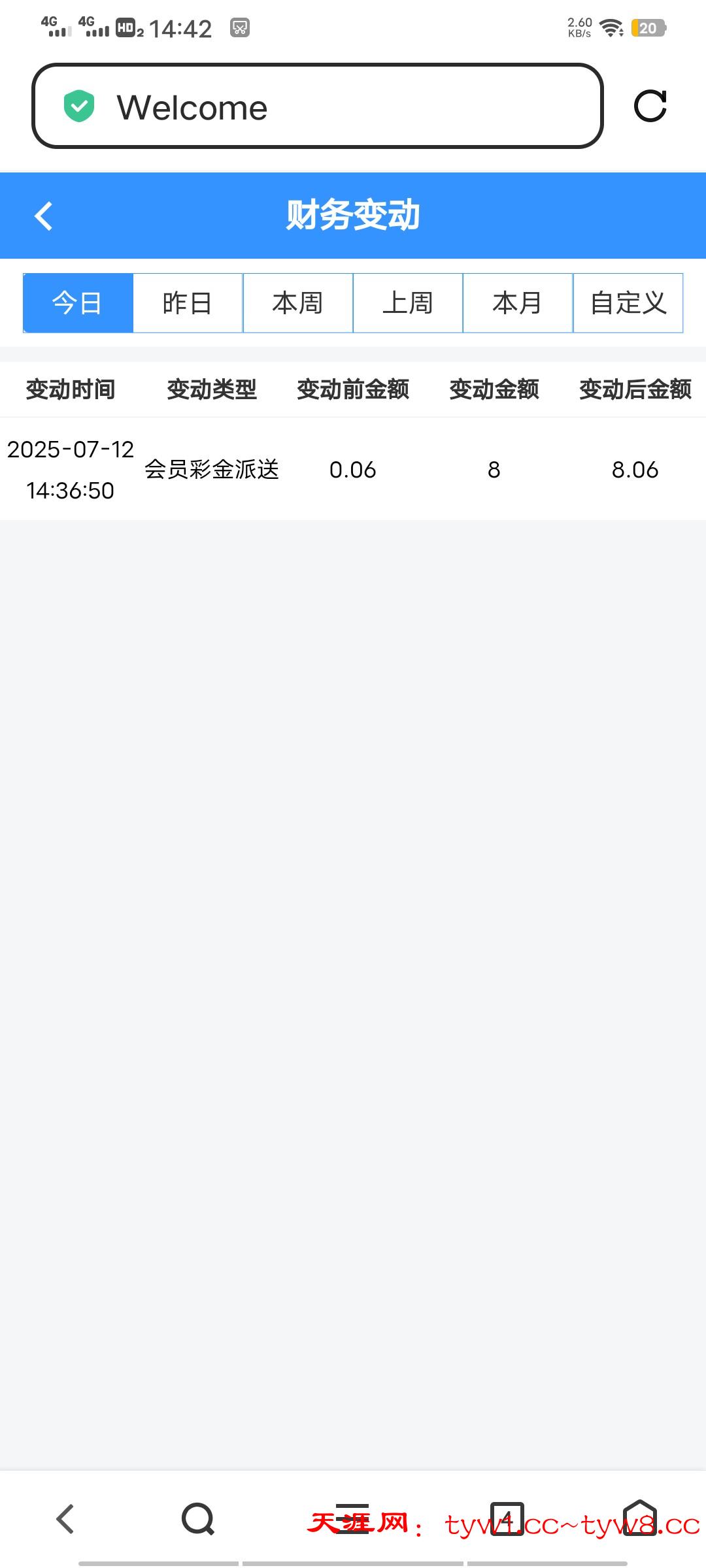Tap the browser back arrow at bottom

pyautogui.click(x=65, y=1518)
